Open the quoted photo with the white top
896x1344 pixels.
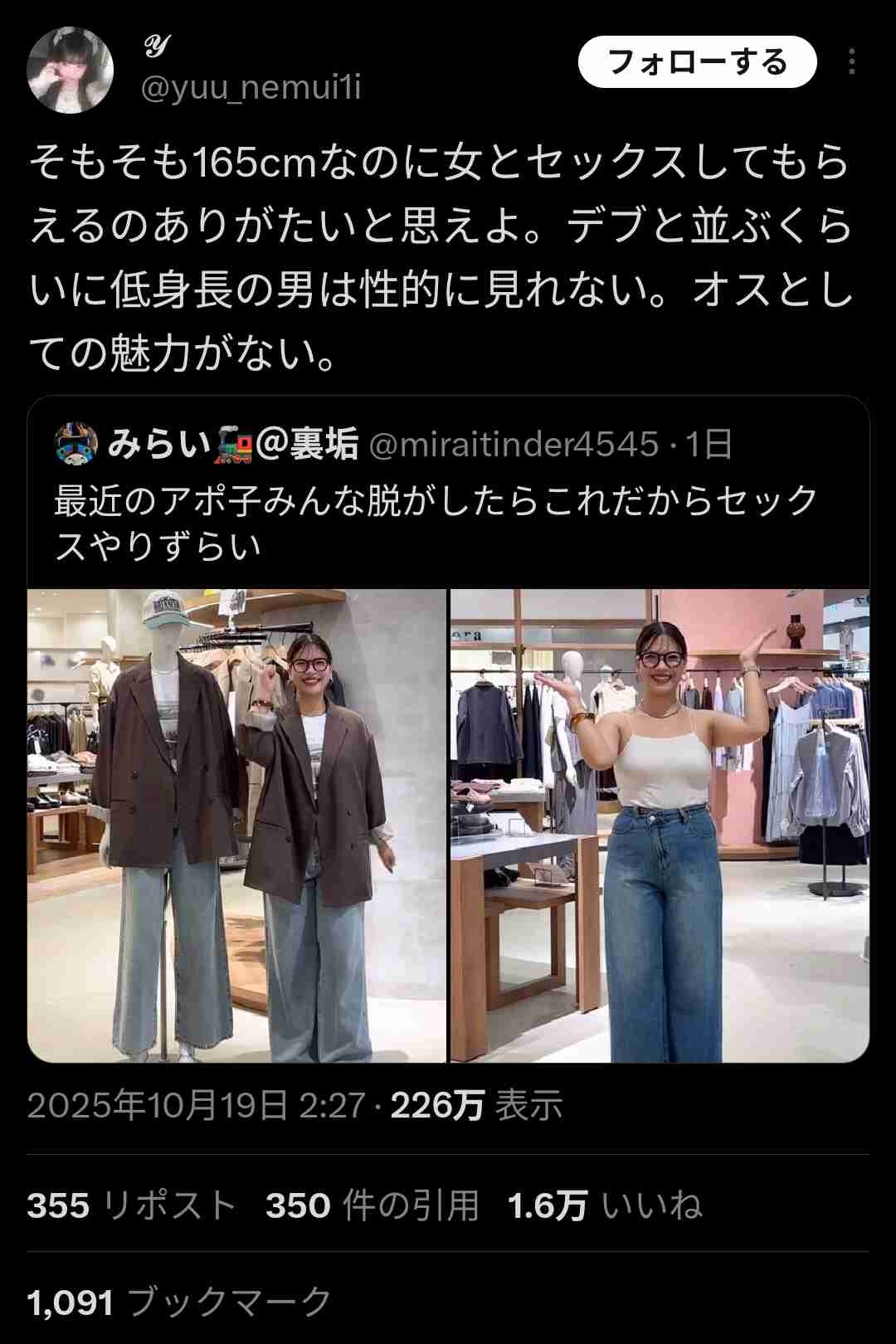click(660, 825)
